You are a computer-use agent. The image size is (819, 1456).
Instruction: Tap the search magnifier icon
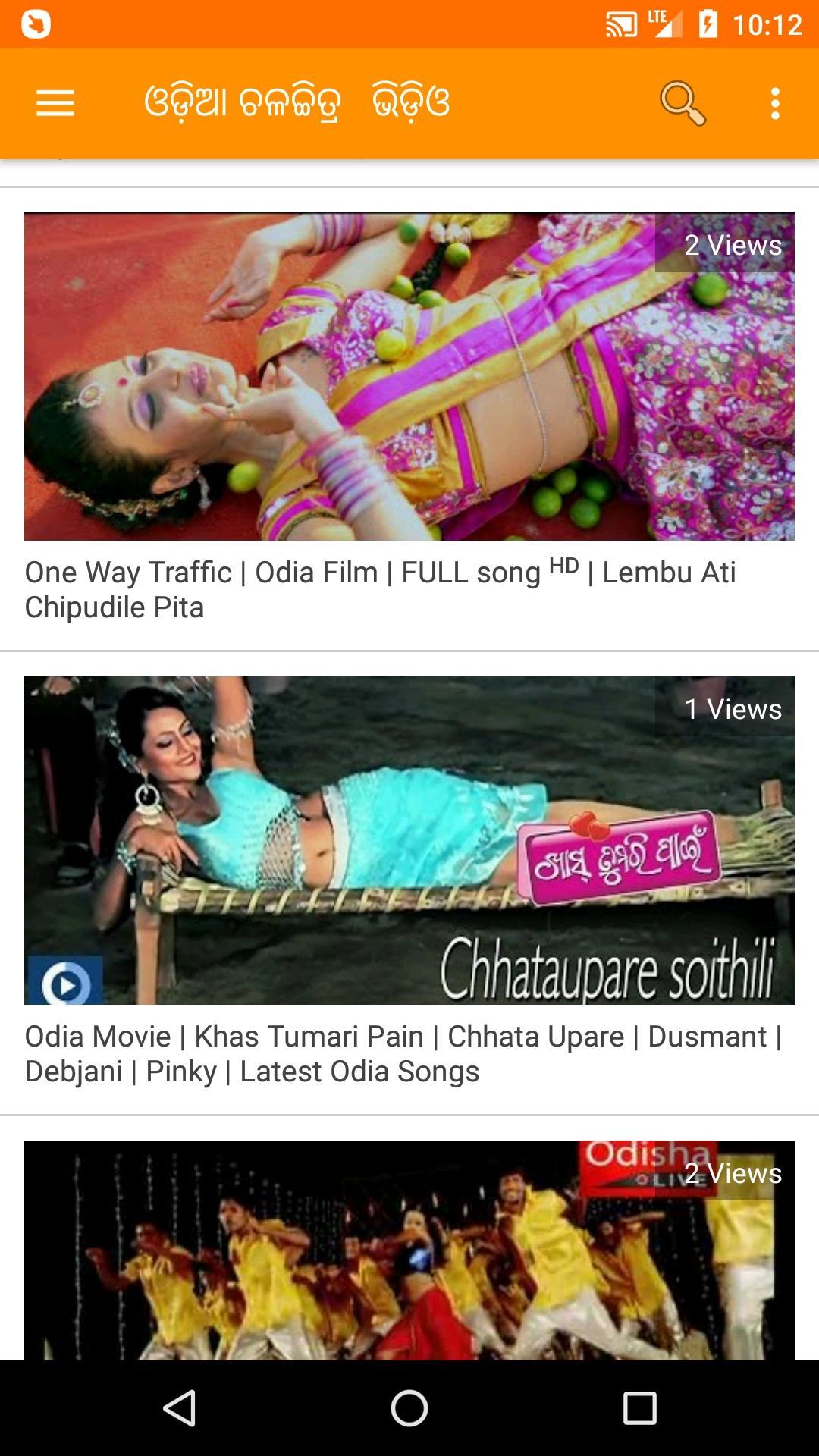682,103
